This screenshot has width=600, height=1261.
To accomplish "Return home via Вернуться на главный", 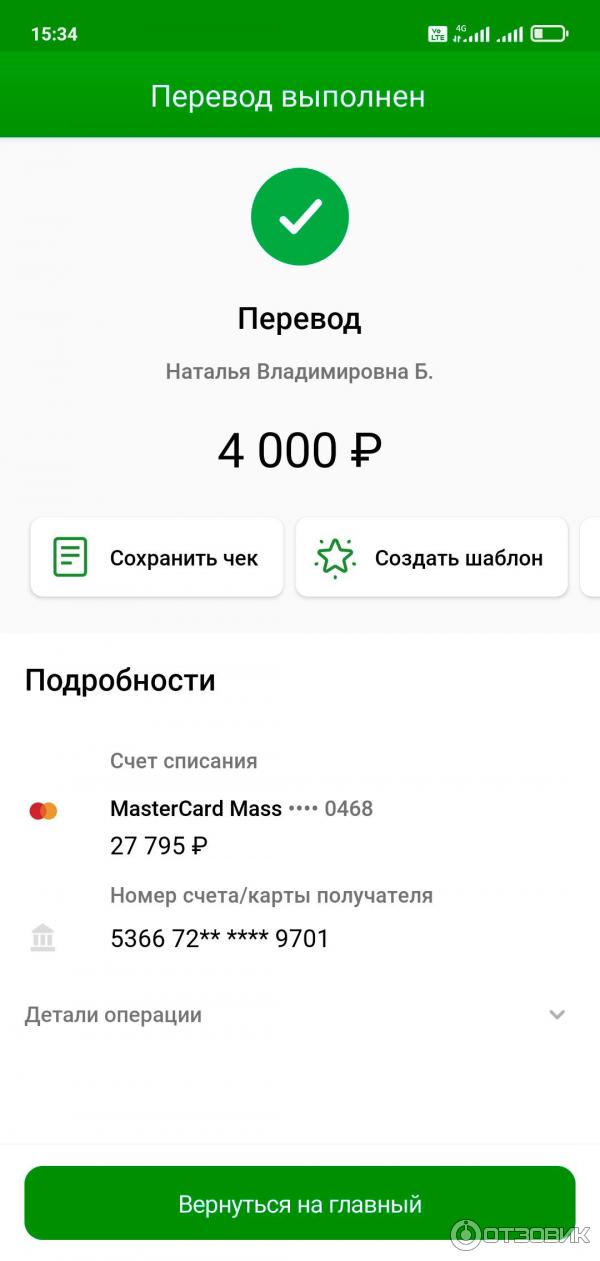I will tap(300, 1204).
